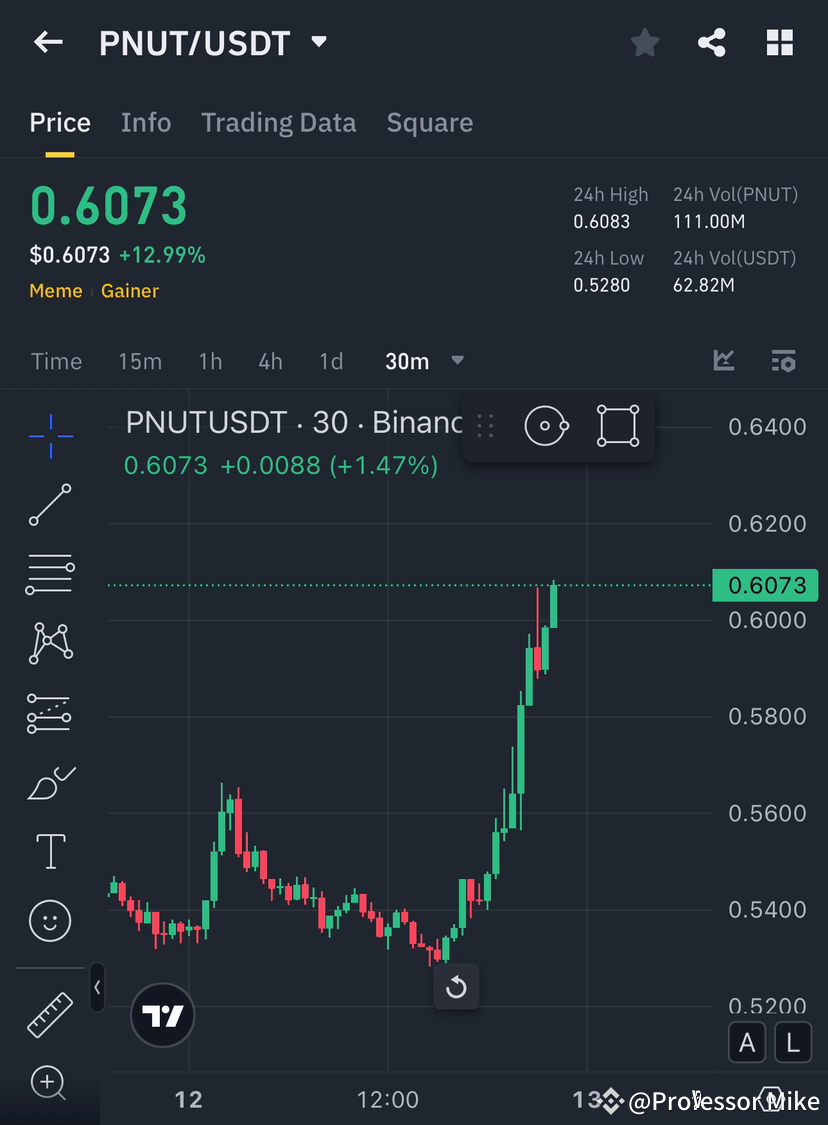Select the brush drawing tool
The height and width of the screenshot is (1125, 828).
(50, 783)
